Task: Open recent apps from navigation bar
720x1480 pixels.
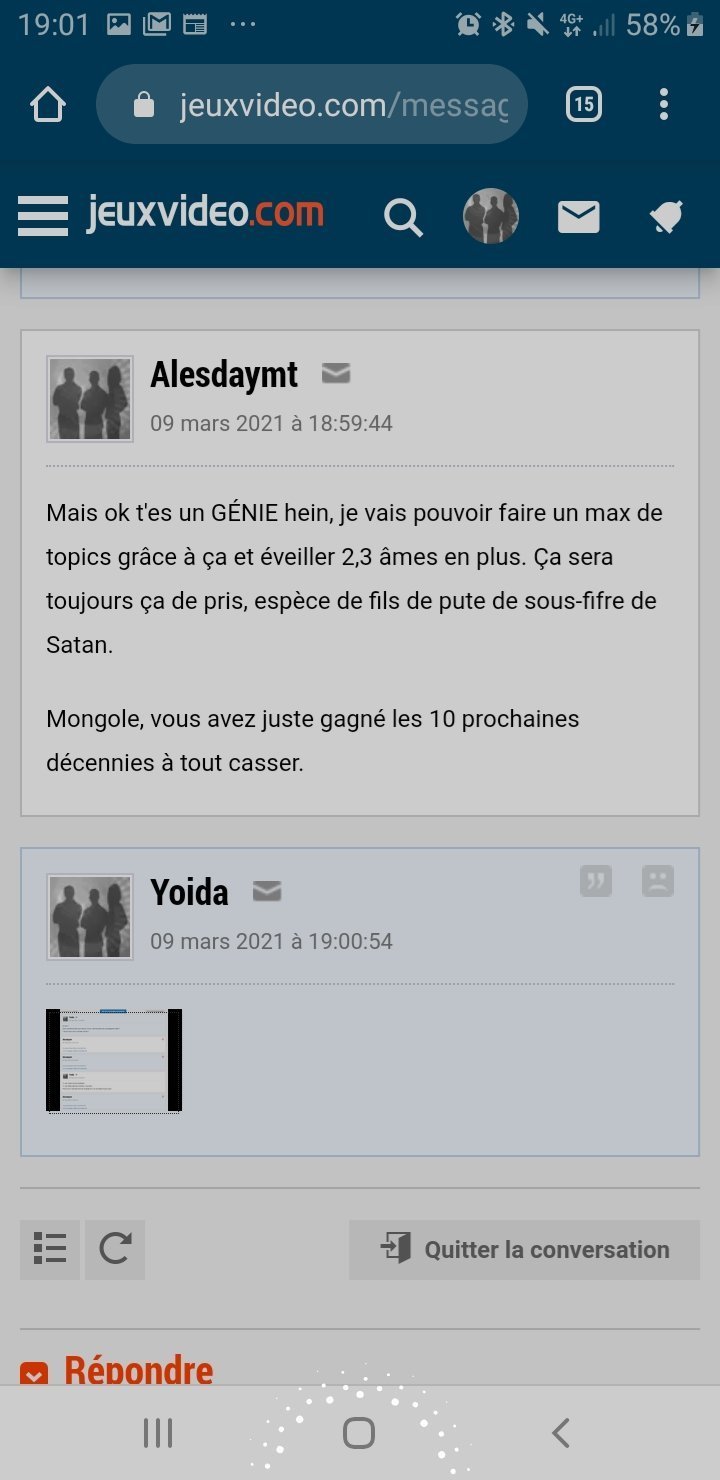Action: pos(158,1433)
